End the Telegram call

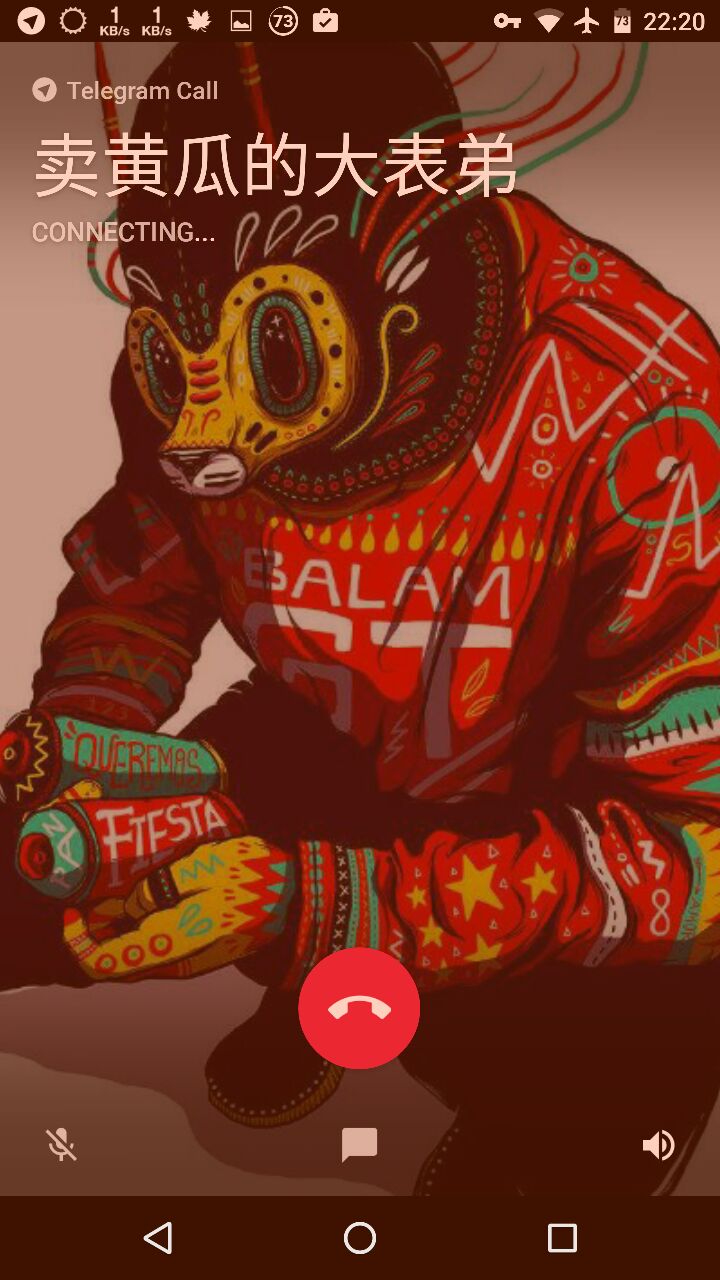(x=359, y=1008)
